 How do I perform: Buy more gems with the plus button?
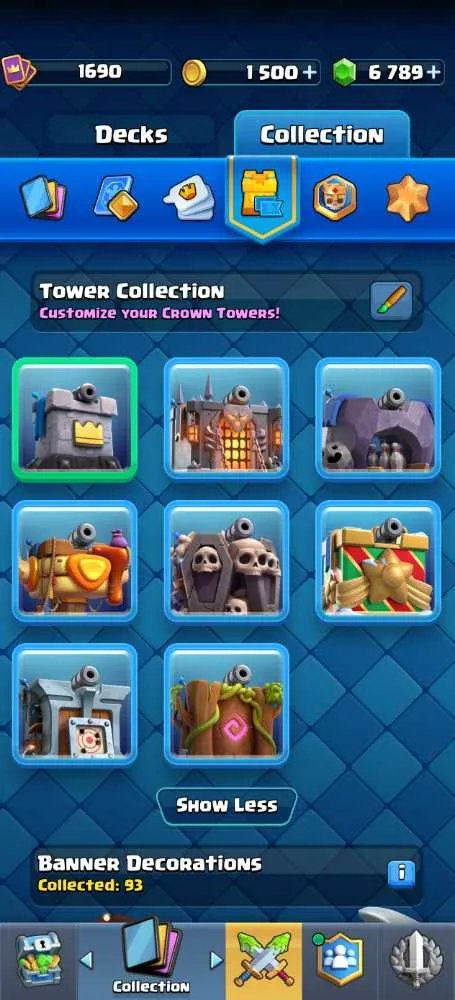coord(435,72)
